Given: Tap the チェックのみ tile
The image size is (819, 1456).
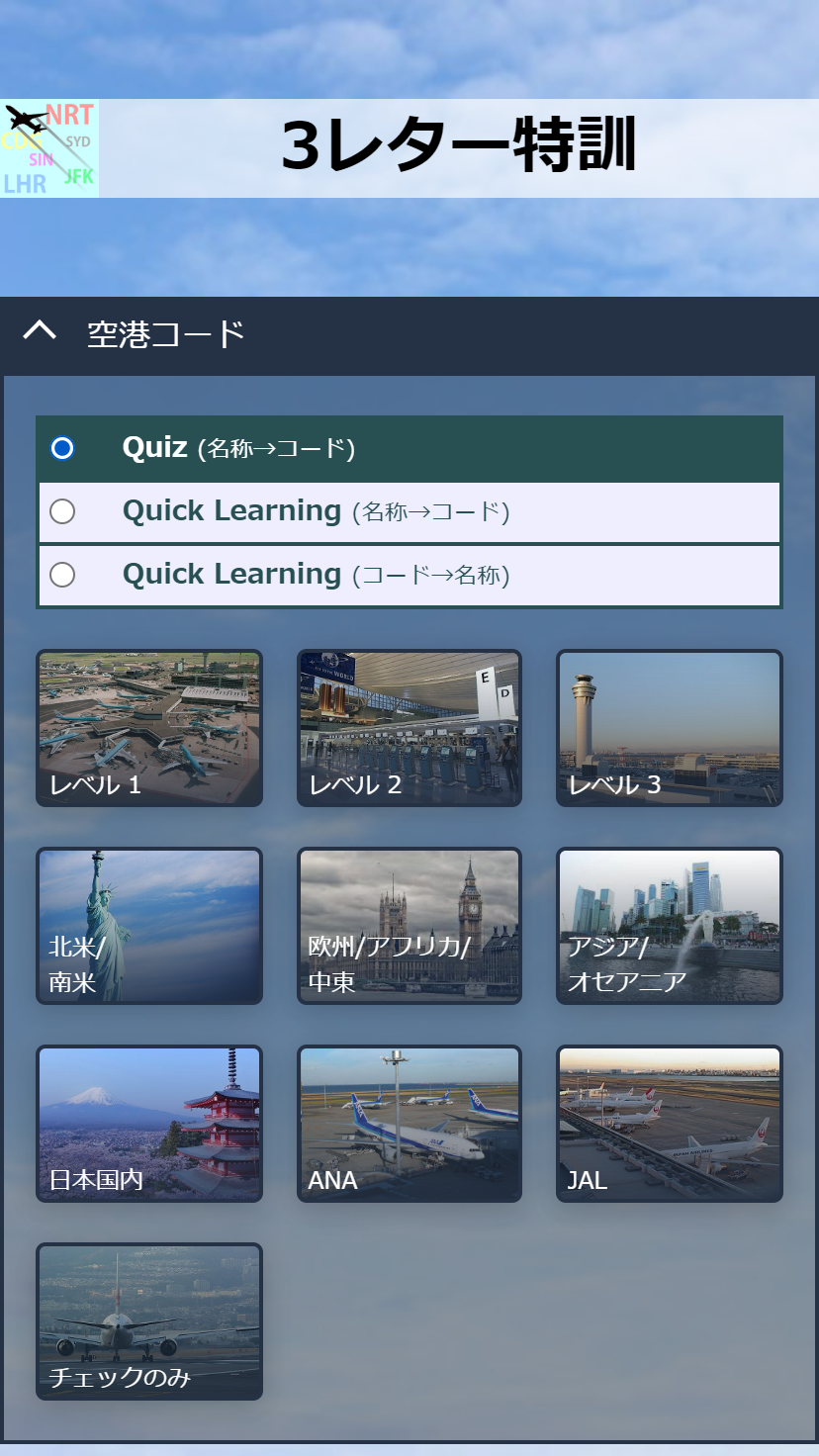Looking at the screenshot, I should click(149, 1321).
